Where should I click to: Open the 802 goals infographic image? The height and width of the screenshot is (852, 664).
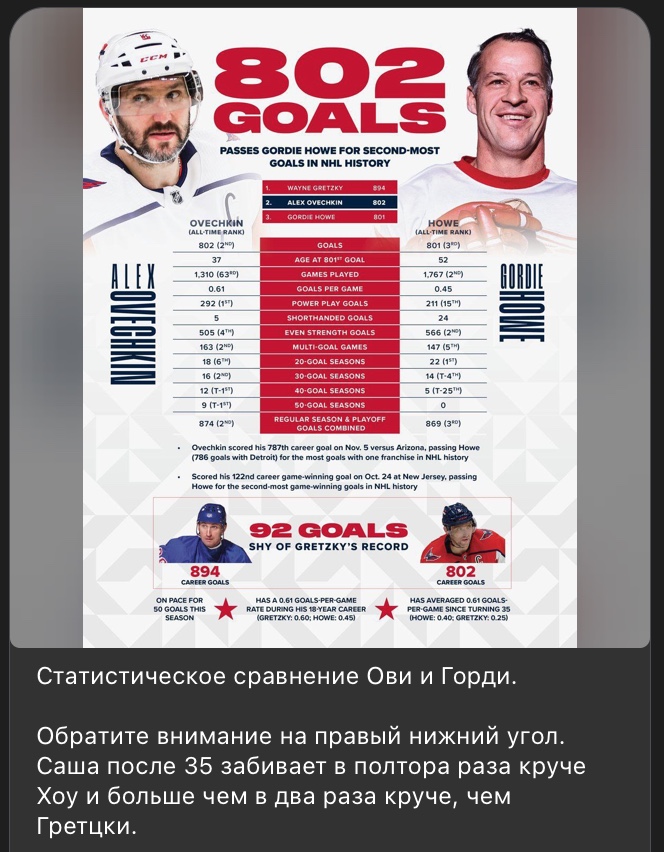click(330, 328)
